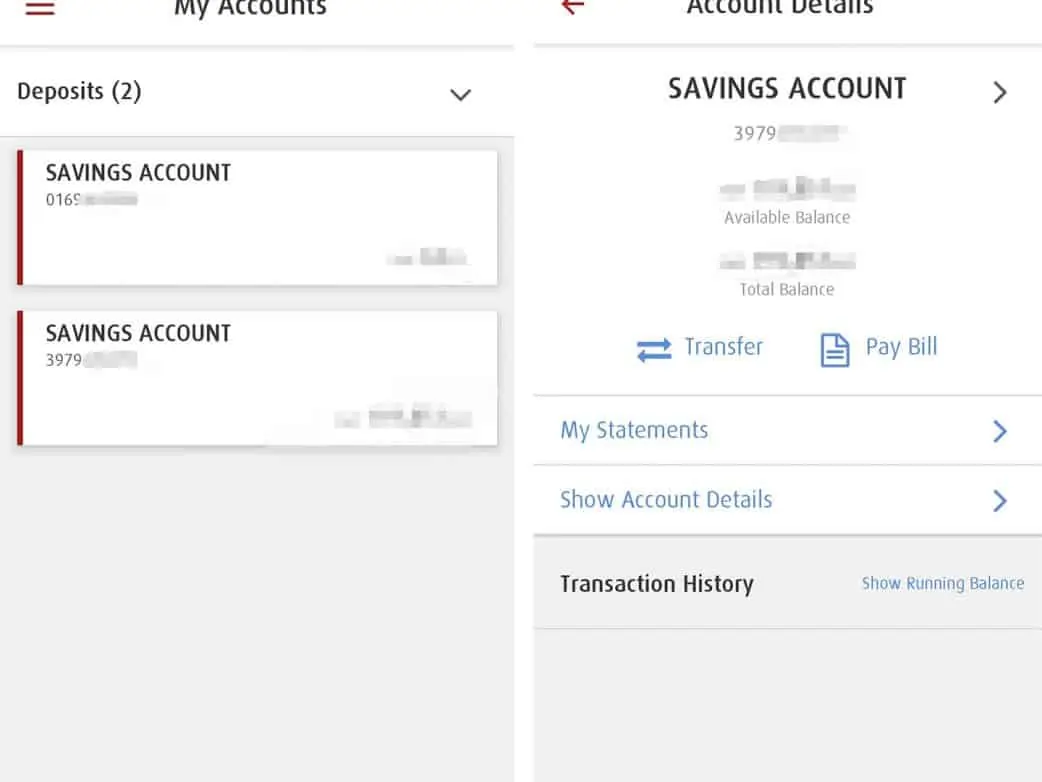The image size is (1042, 782).
Task: Start a Transfer from this account
Action: click(x=700, y=348)
